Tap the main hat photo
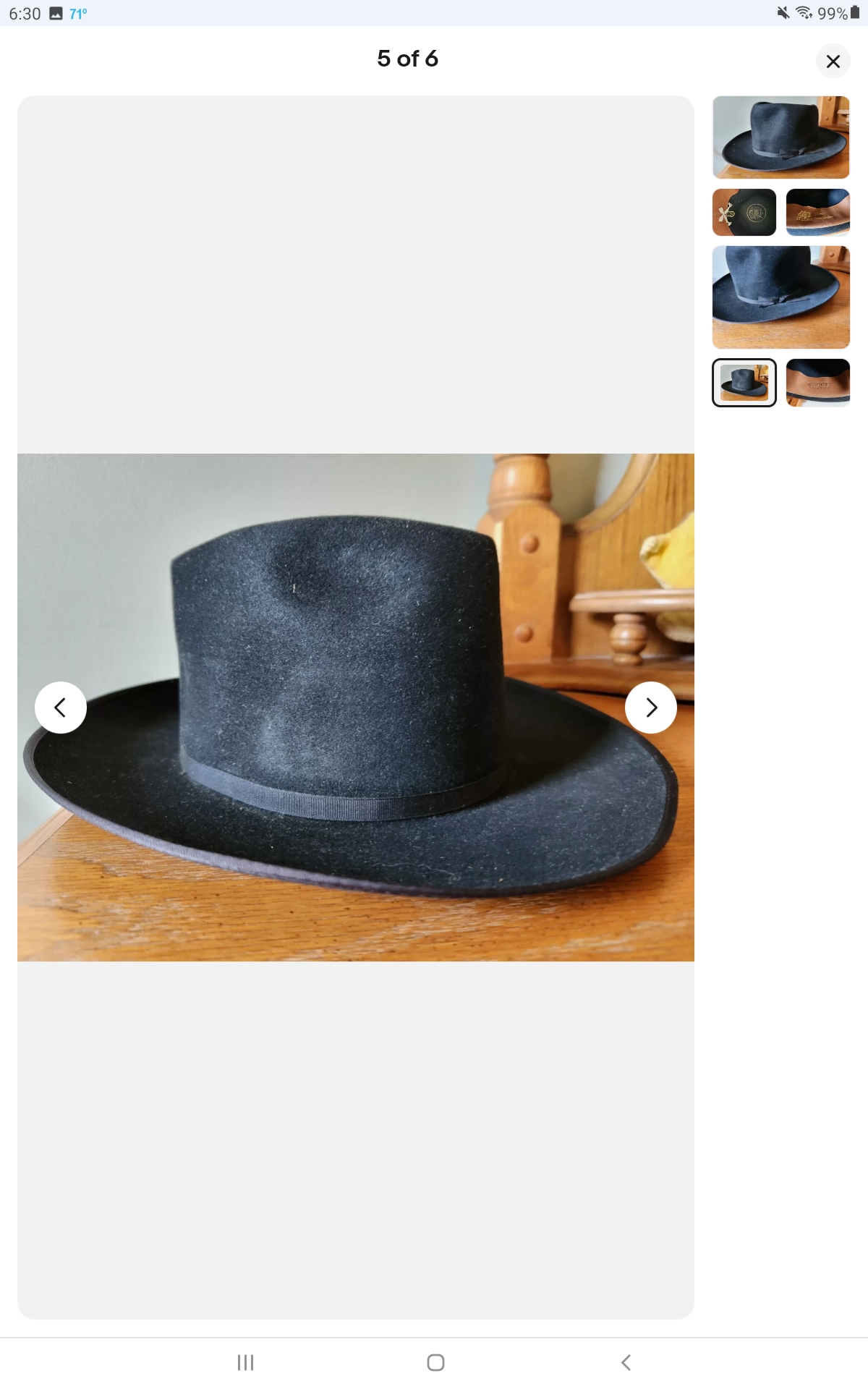 (x=356, y=708)
